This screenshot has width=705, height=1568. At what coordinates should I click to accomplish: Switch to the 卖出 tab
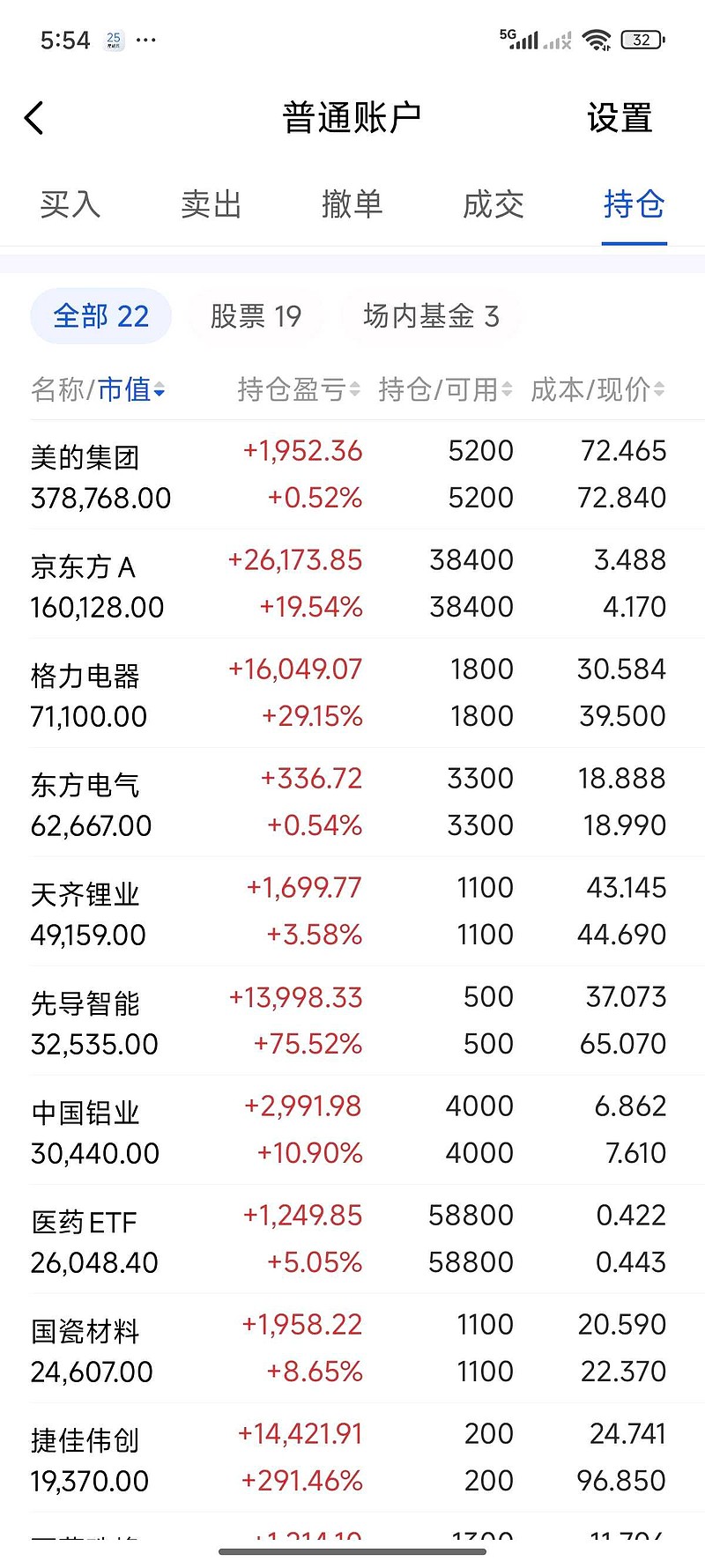coord(211,204)
